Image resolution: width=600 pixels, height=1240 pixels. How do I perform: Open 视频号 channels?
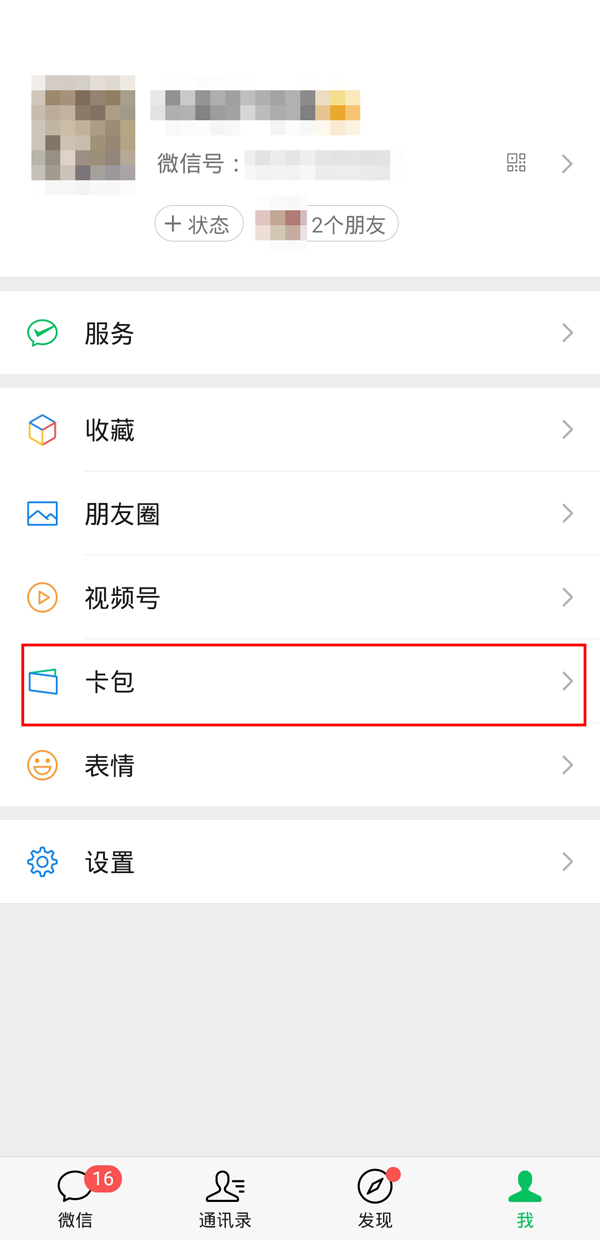tap(300, 598)
